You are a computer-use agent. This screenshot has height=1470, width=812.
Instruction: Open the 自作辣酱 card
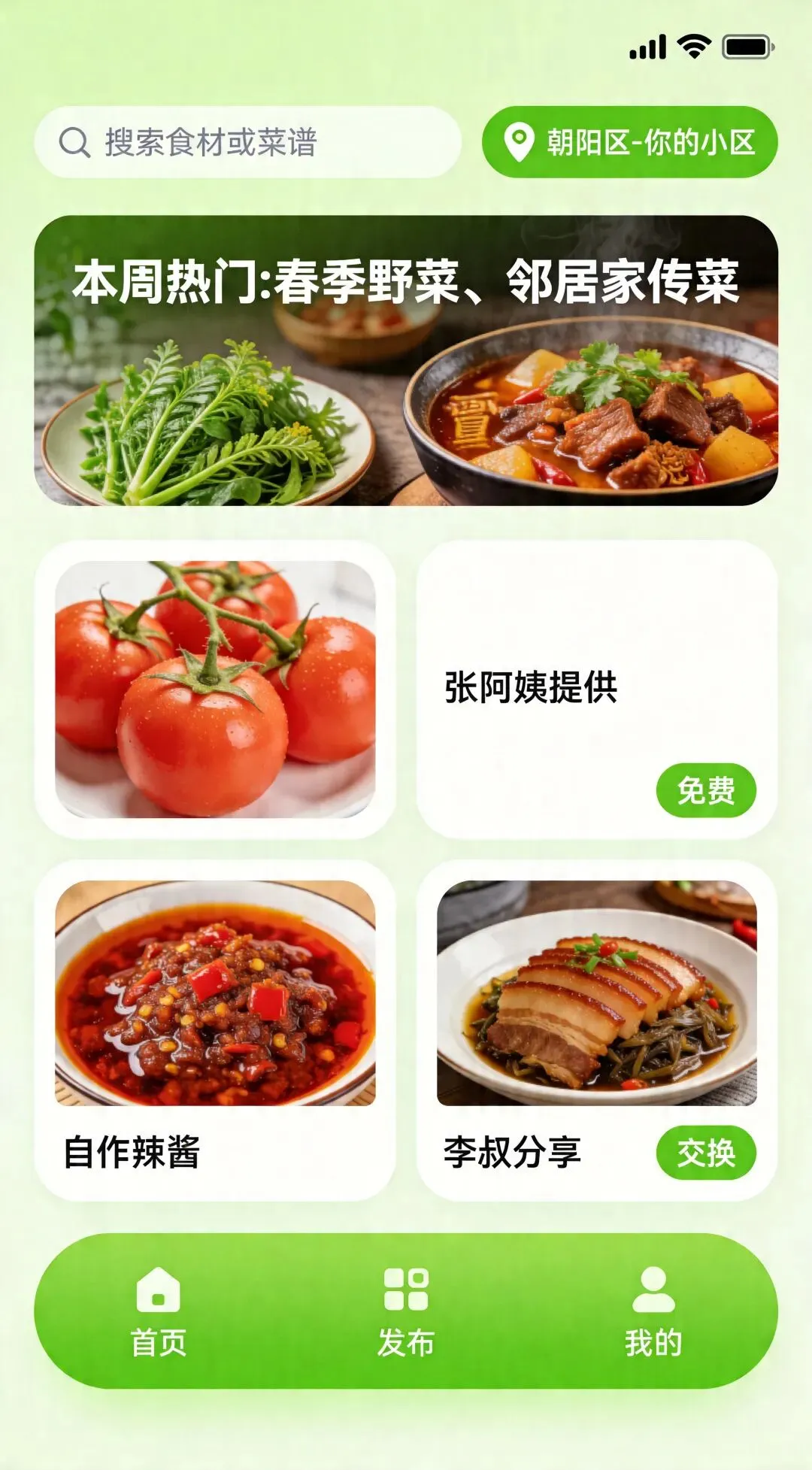[x=215, y=1031]
